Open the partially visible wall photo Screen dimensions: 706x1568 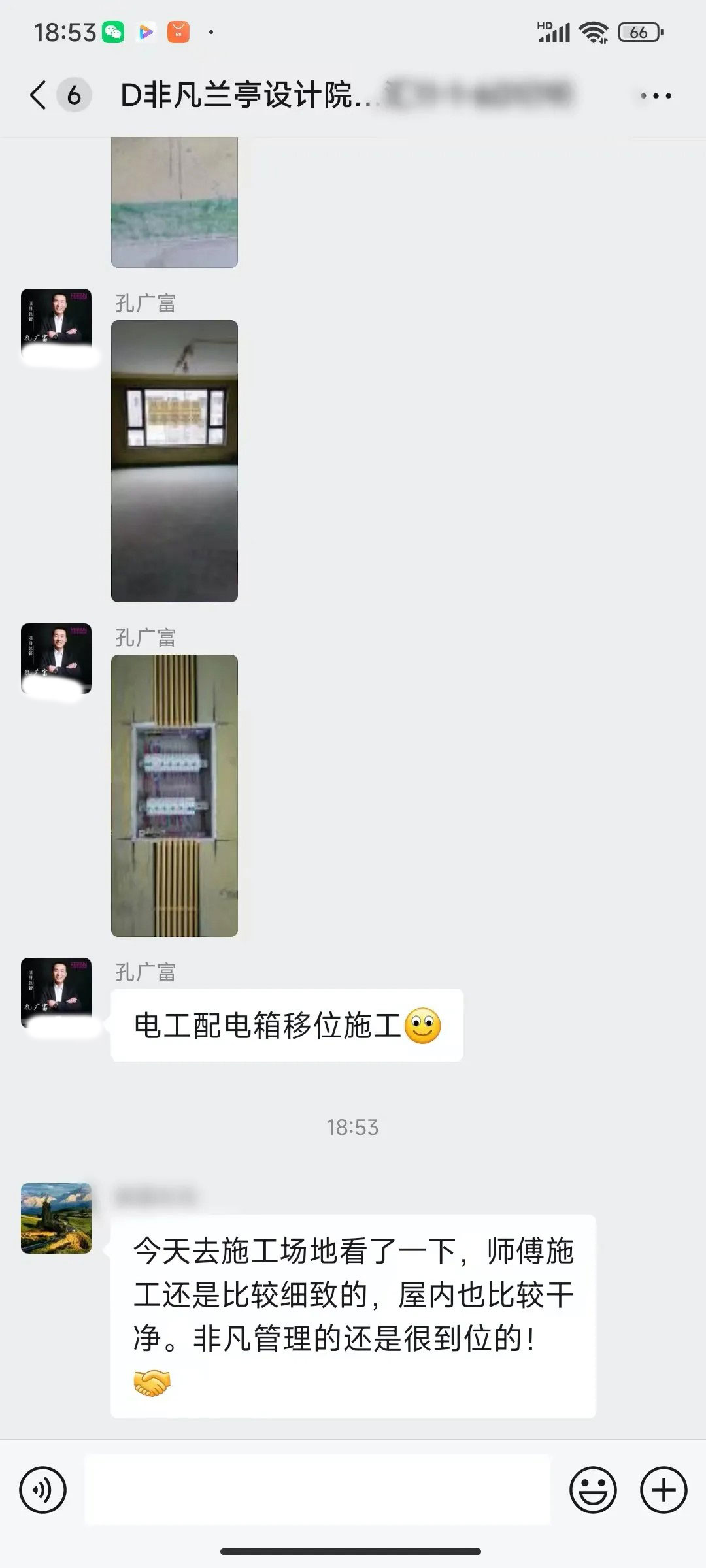[175, 203]
